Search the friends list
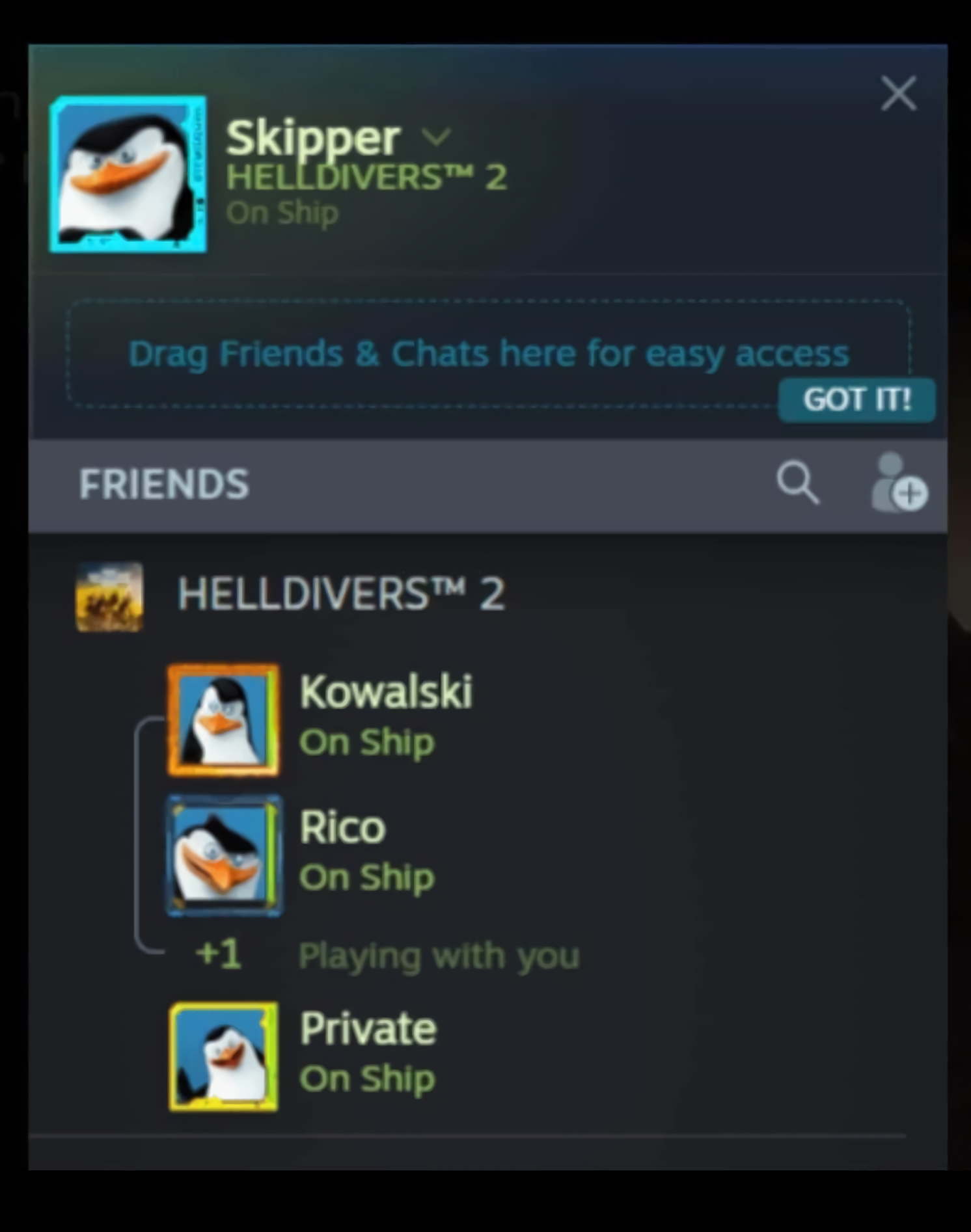Screen dimensions: 971x1232 coord(798,483)
